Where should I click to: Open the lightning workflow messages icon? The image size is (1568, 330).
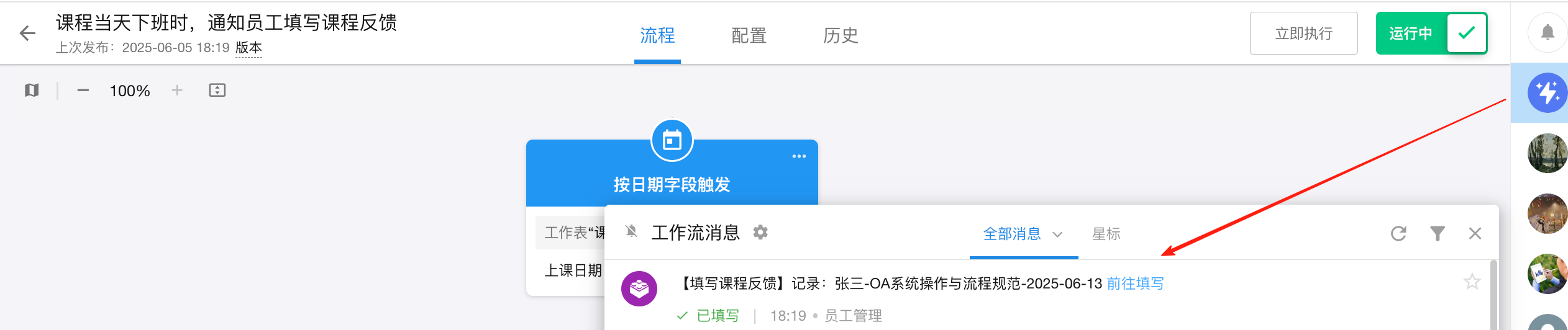tap(1547, 93)
